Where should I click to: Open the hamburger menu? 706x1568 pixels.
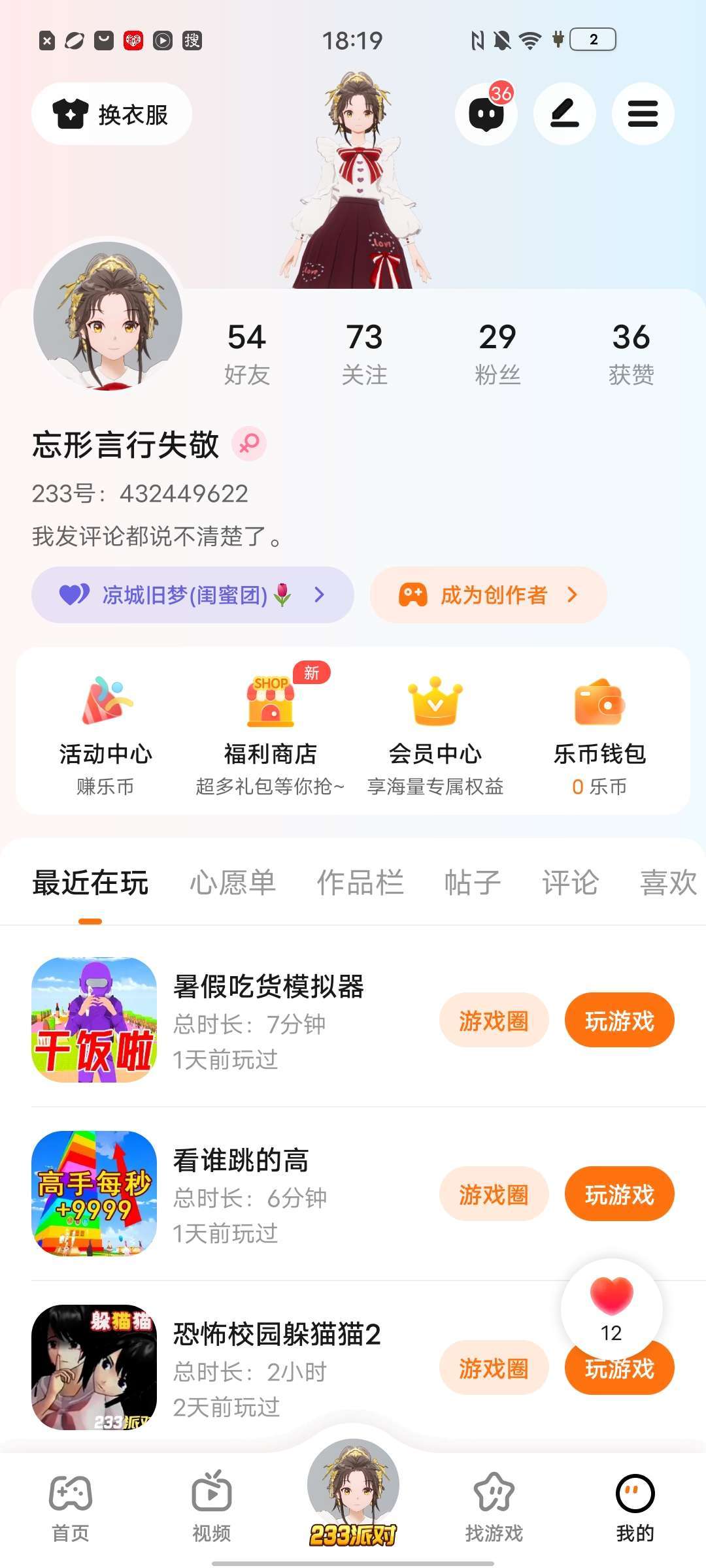[643, 114]
